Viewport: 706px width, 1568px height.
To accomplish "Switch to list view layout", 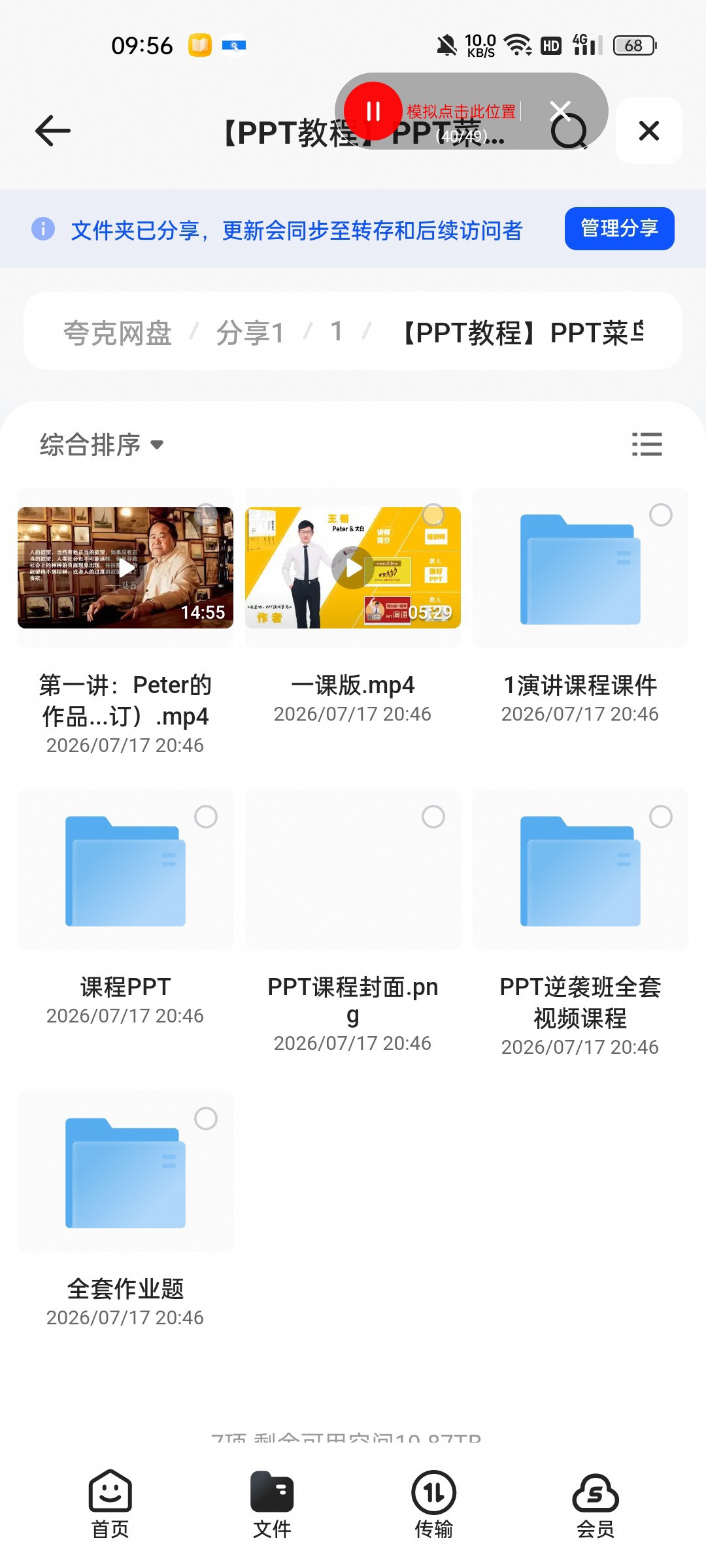I will [647, 444].
